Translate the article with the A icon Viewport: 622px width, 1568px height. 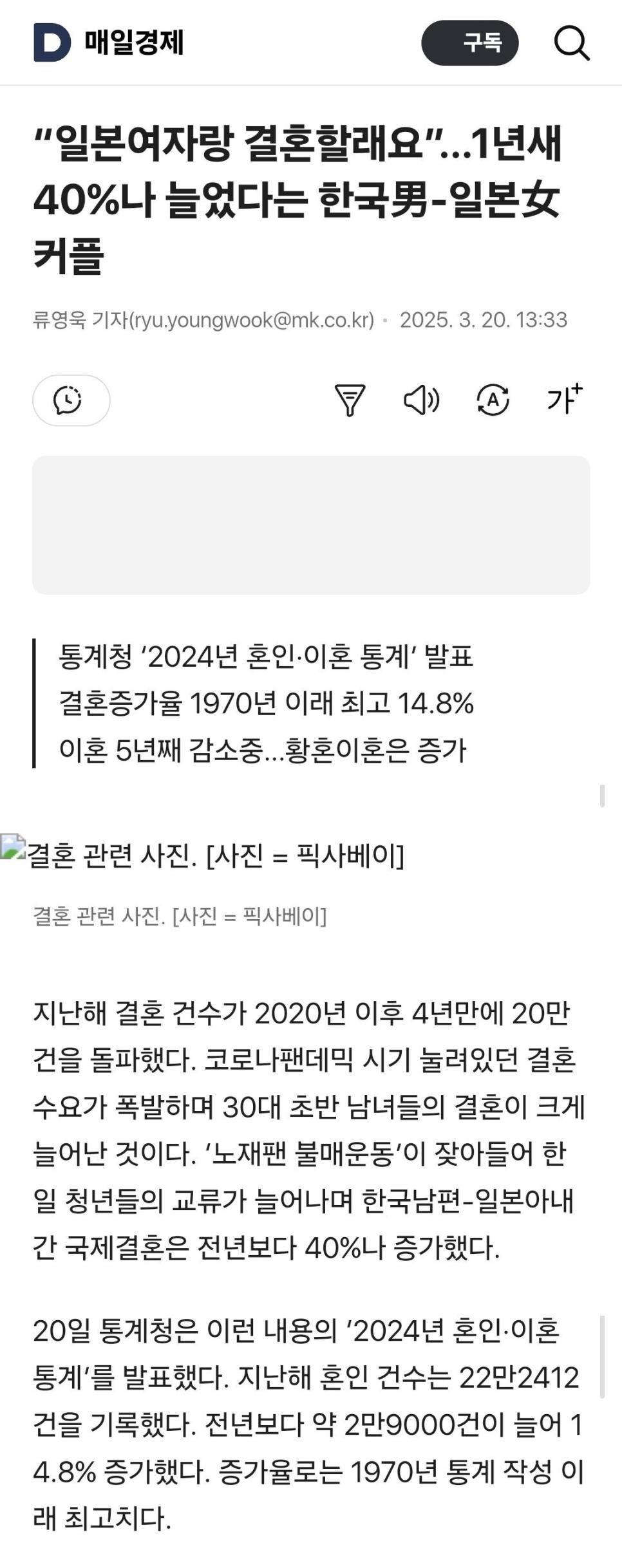[x=493, y=400]
